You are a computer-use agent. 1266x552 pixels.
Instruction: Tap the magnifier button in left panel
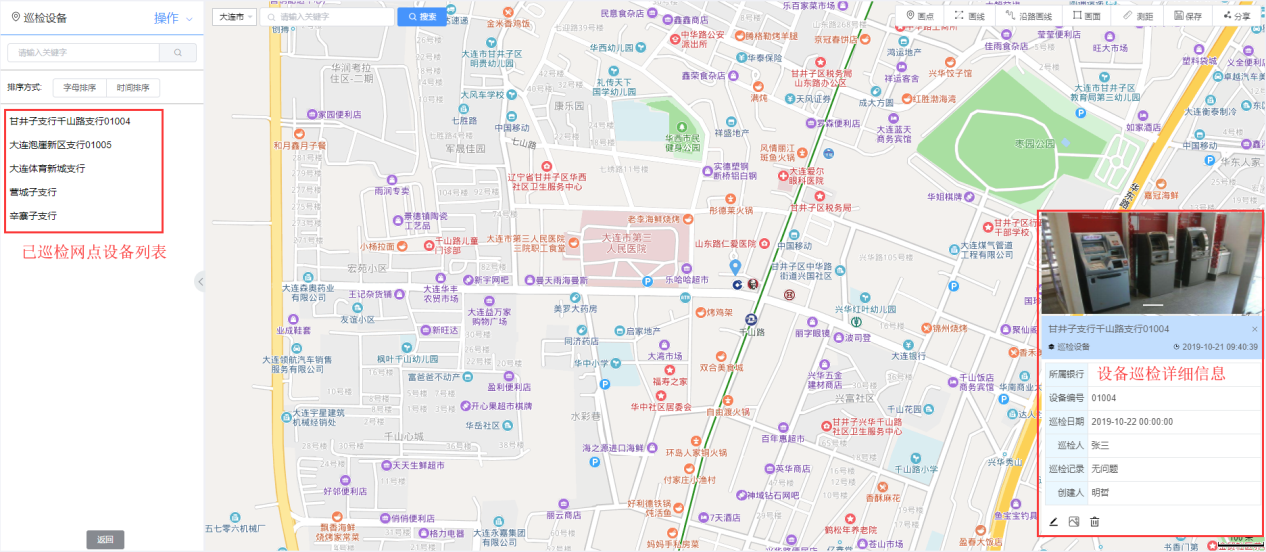coord(178,53)
